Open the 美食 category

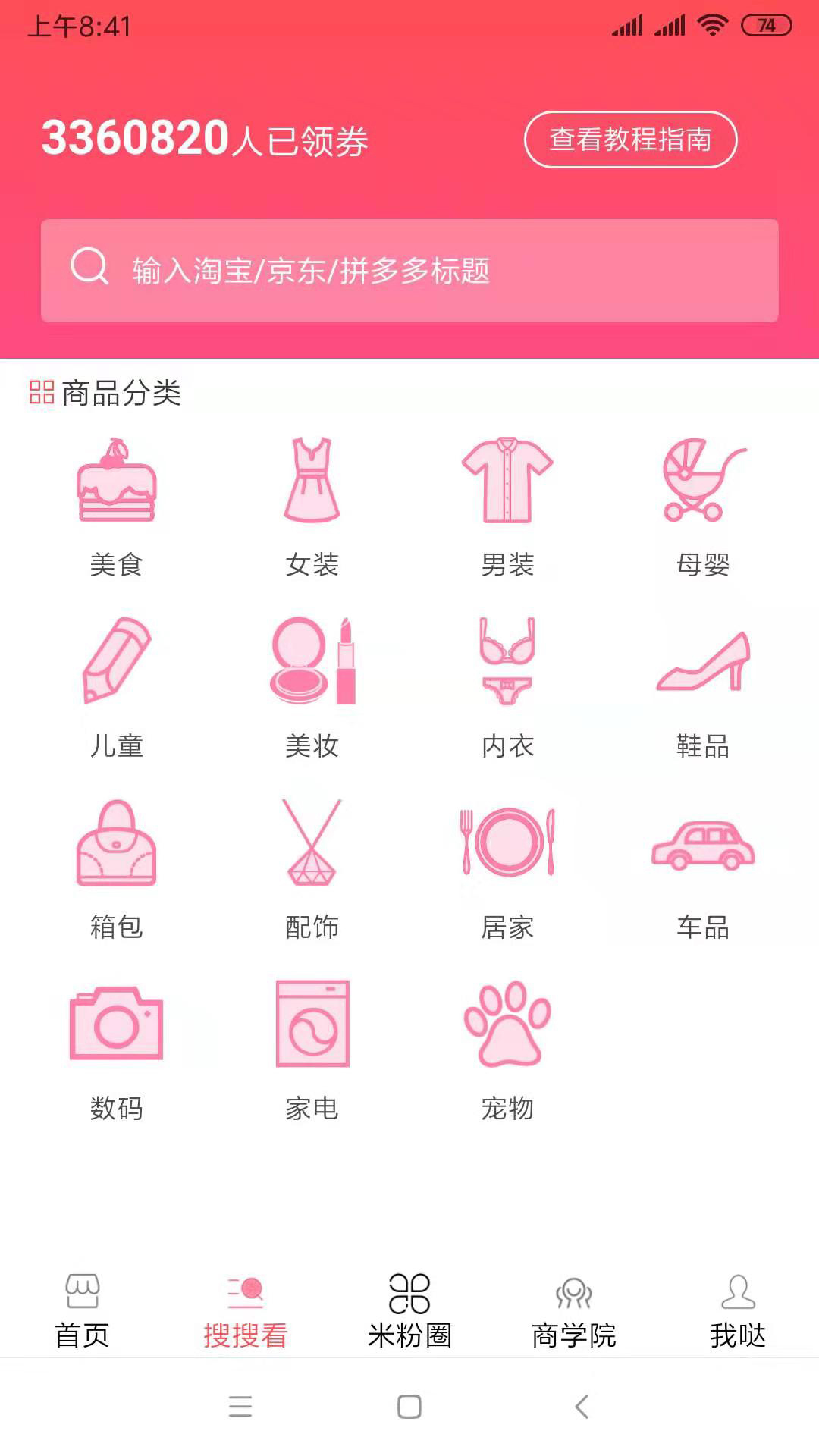116,506
